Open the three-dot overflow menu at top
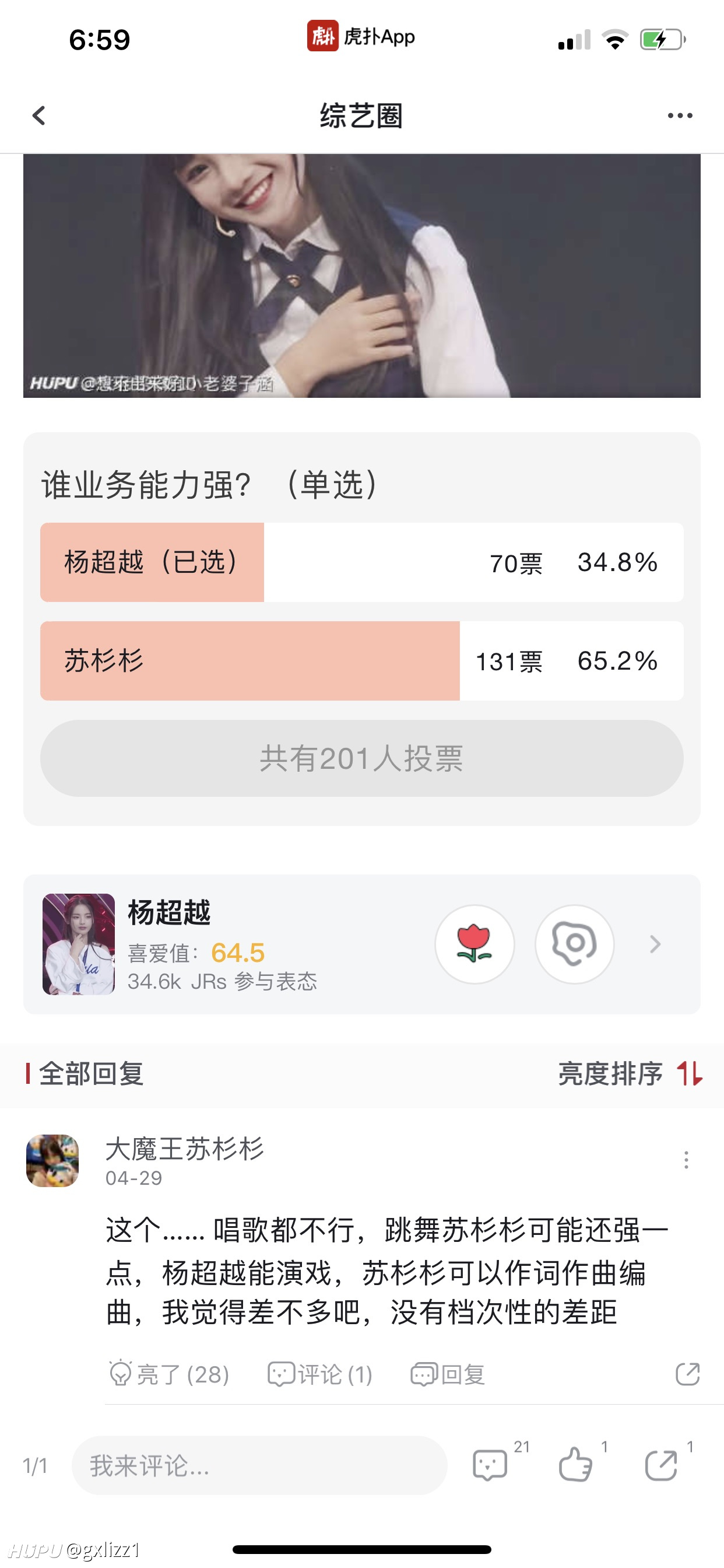The width and height of the screenshot is (724, 1568). pos(680,115)
